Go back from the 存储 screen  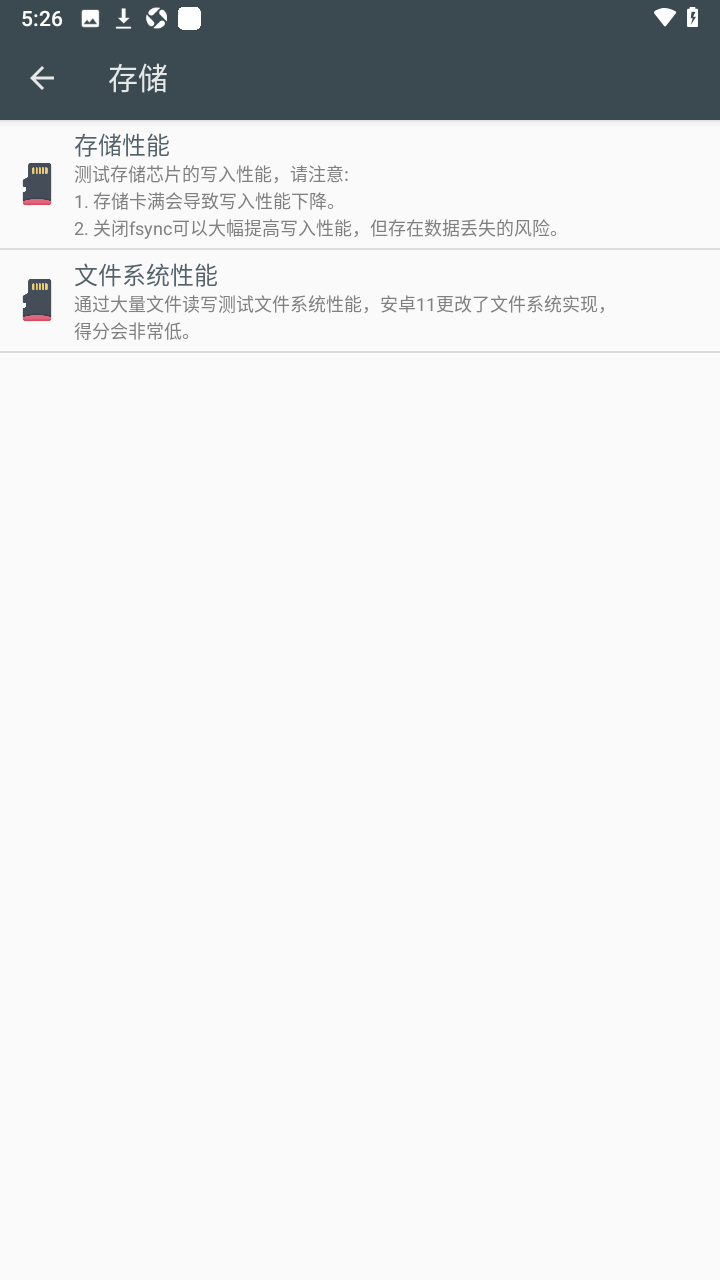tap(42, 78)
